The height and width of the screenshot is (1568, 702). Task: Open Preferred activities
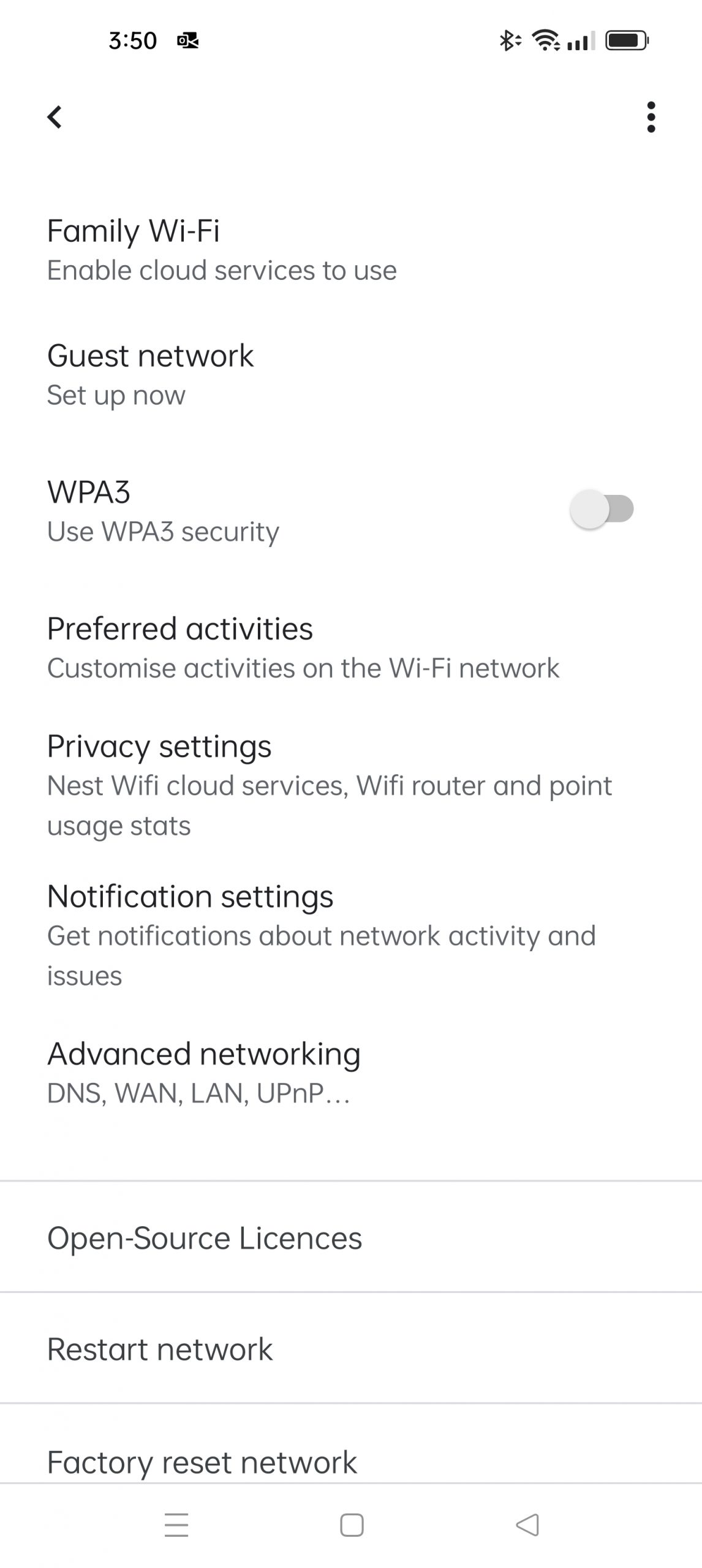coord(303,647)
